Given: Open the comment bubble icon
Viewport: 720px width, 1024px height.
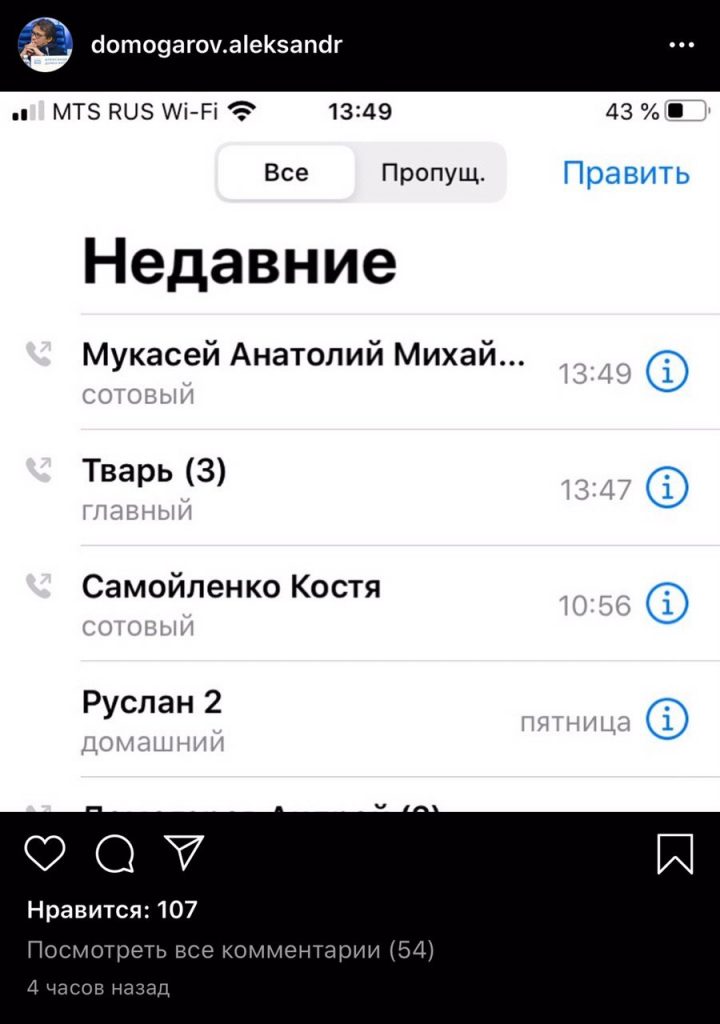Looking at the screenshot, I should [115, 853].
